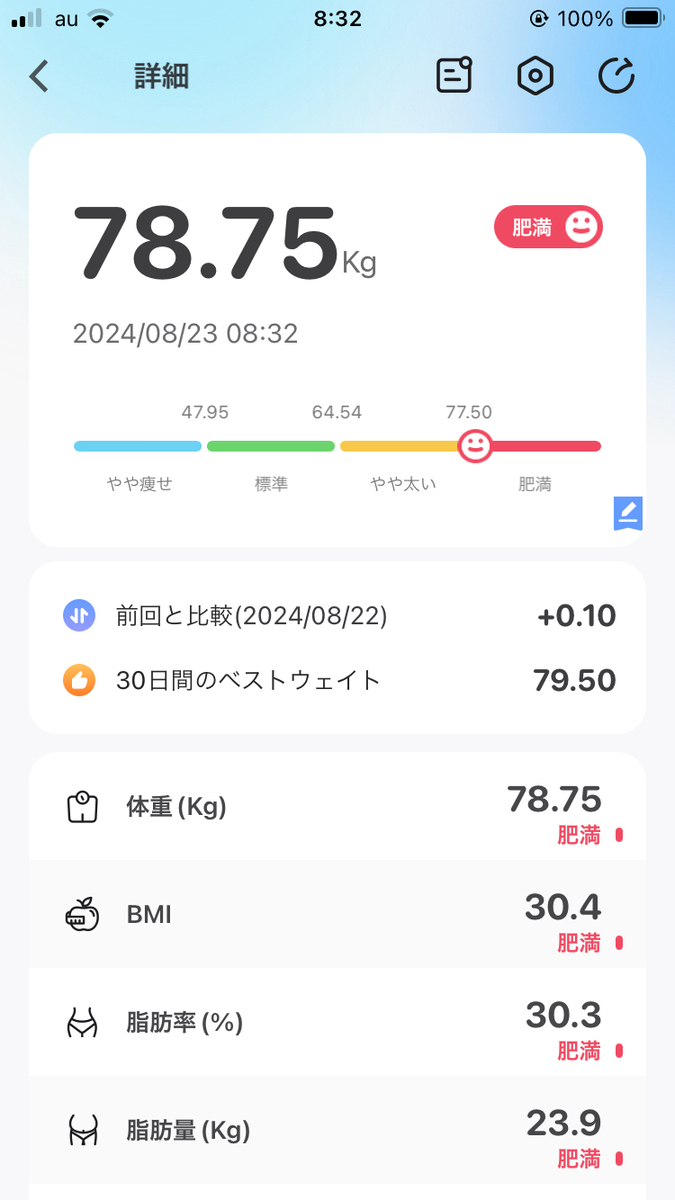Open the 体重 (Kg) row

[x=337, y=807]
